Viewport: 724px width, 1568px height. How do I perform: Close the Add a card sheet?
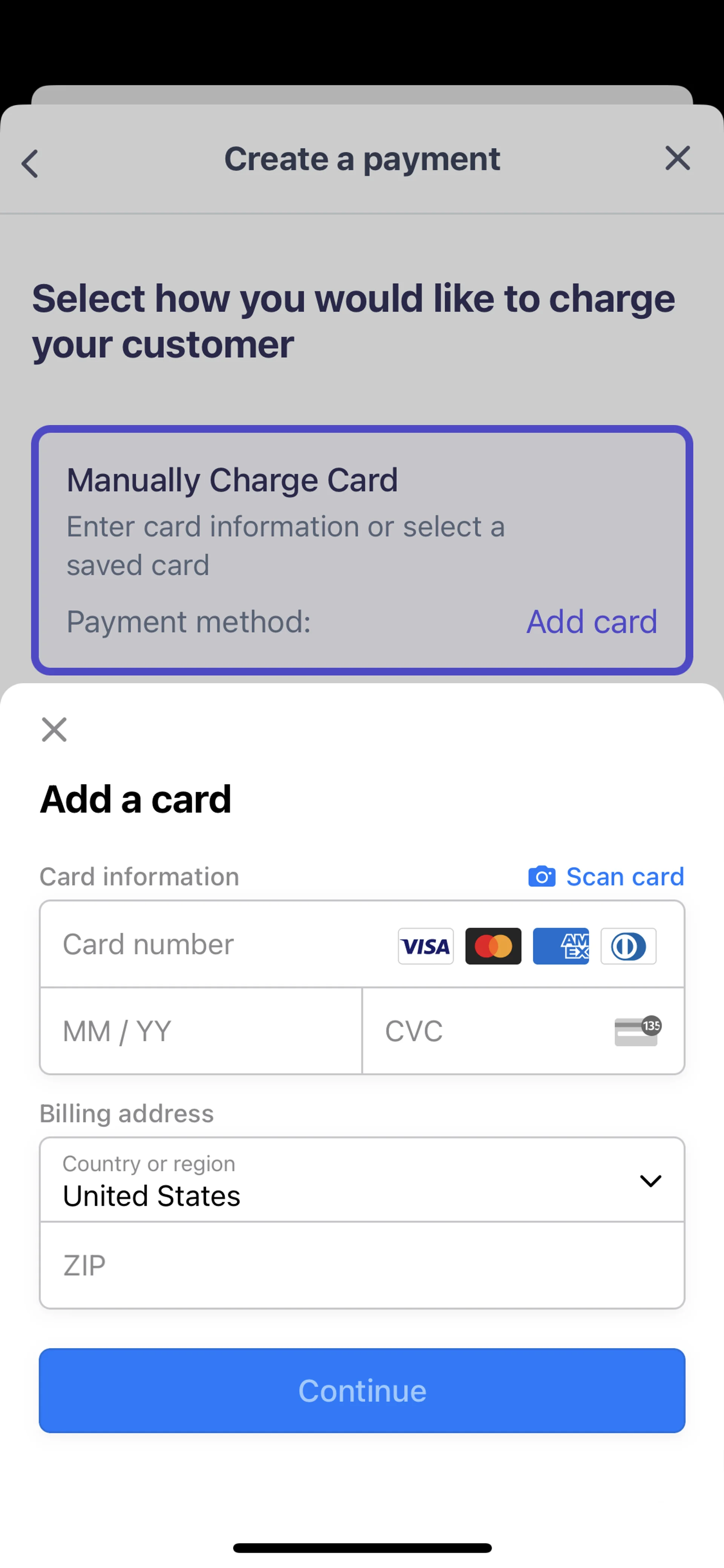coord(54,729)
